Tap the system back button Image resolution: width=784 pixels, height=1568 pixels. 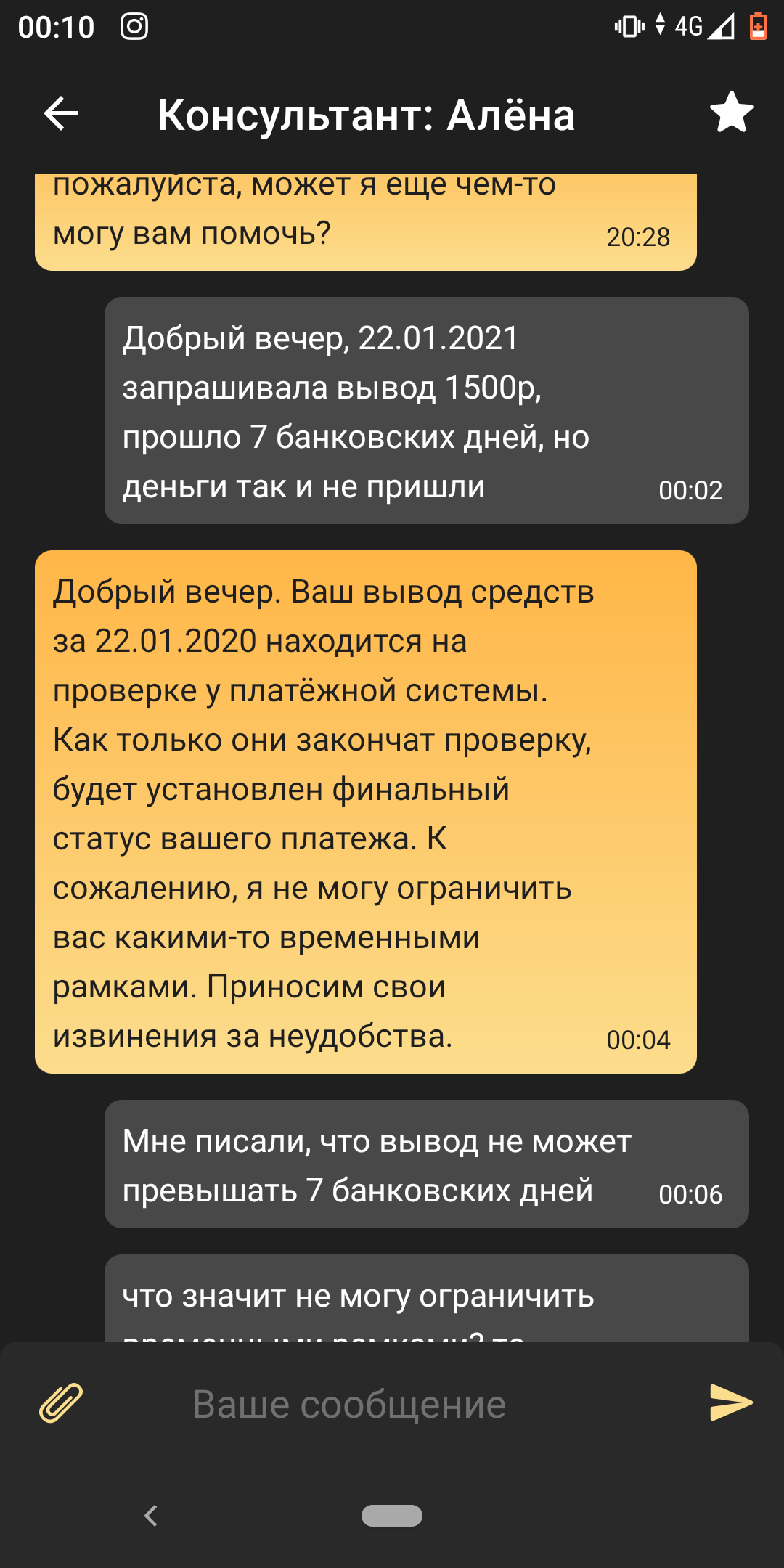[151, 1516]
